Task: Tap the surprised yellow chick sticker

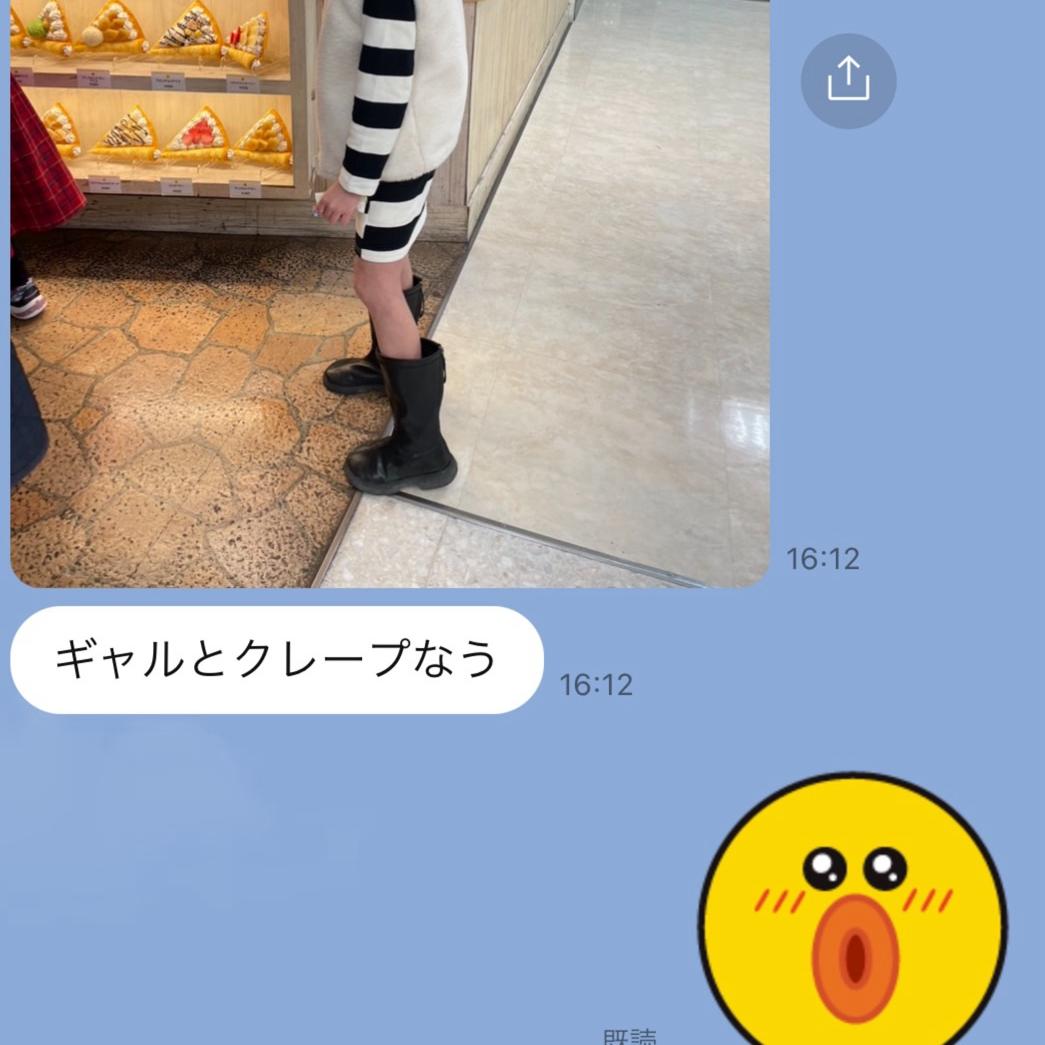Action: point(853,915)
